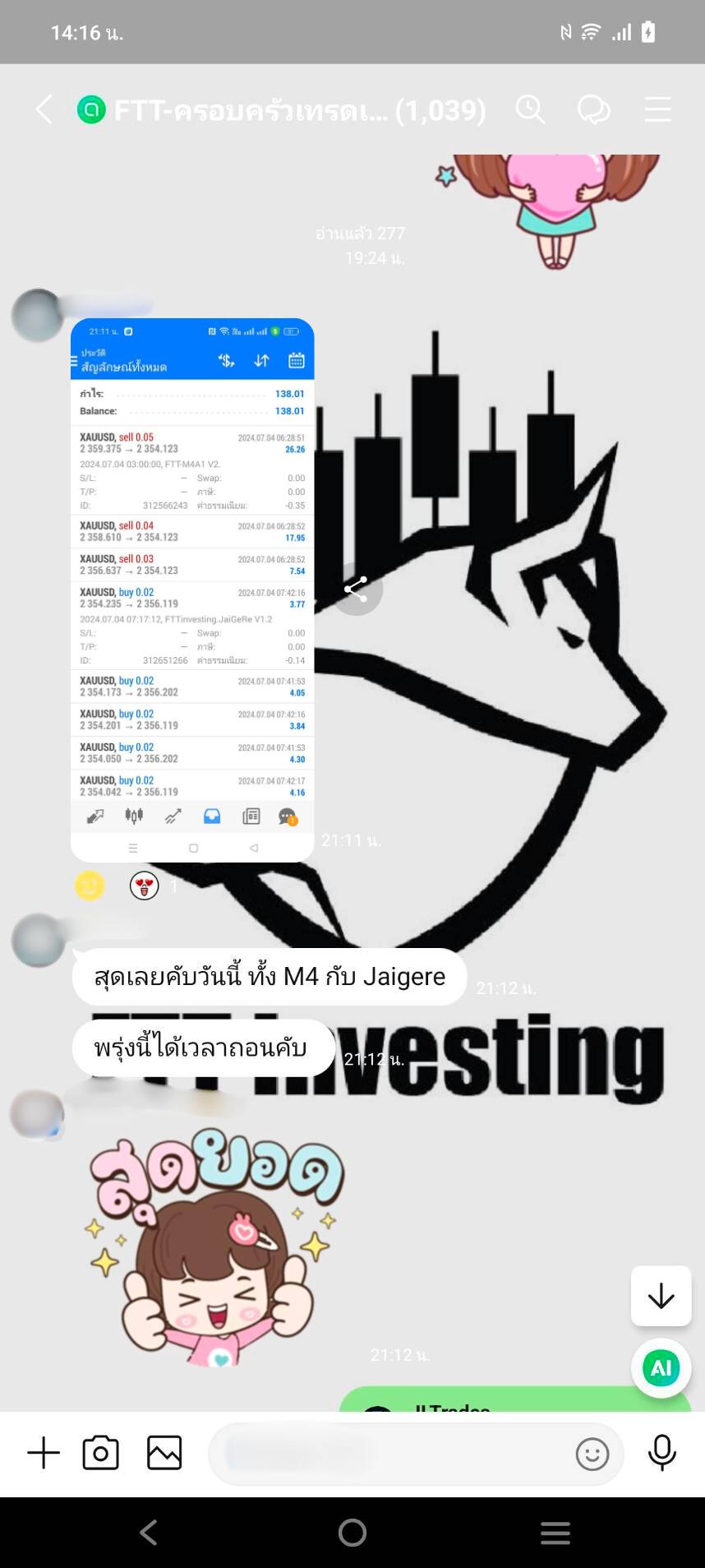The height and width of the screenshot is (1568, 705).
Task: Open the plus attachment menu
Action: tap(44, 1453)
